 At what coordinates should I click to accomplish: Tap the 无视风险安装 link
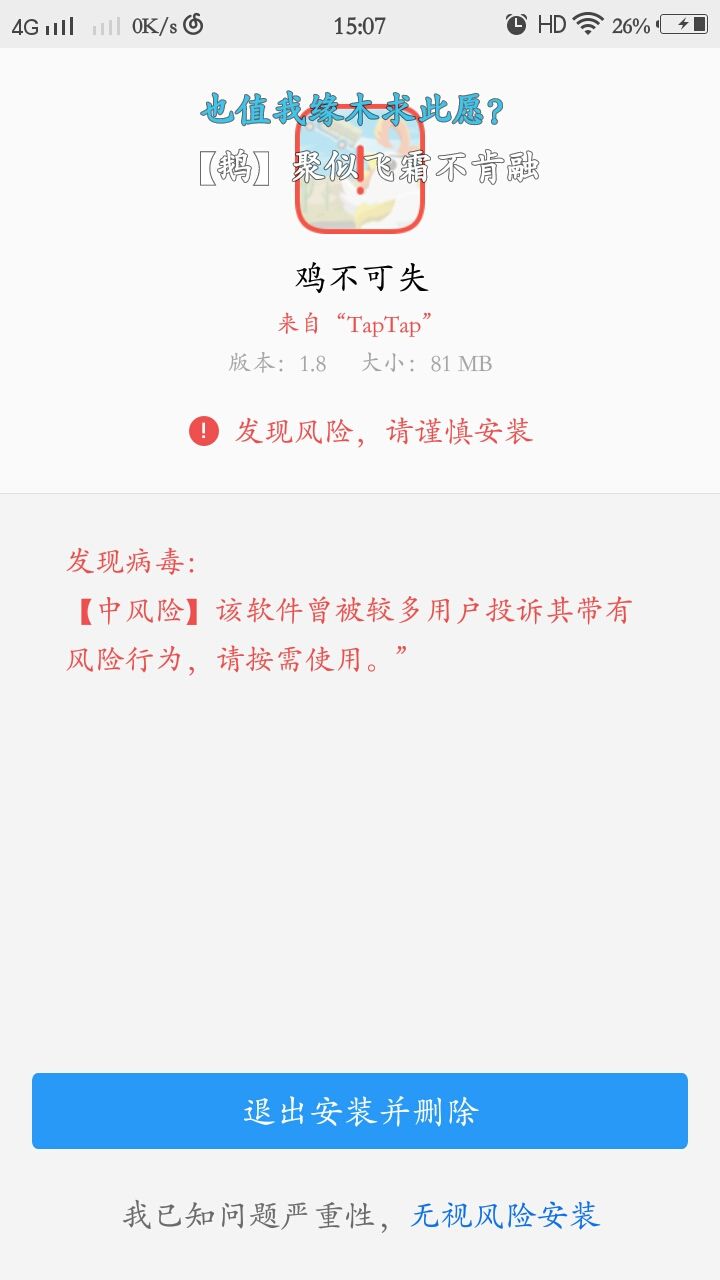[x=505, y=1215]
